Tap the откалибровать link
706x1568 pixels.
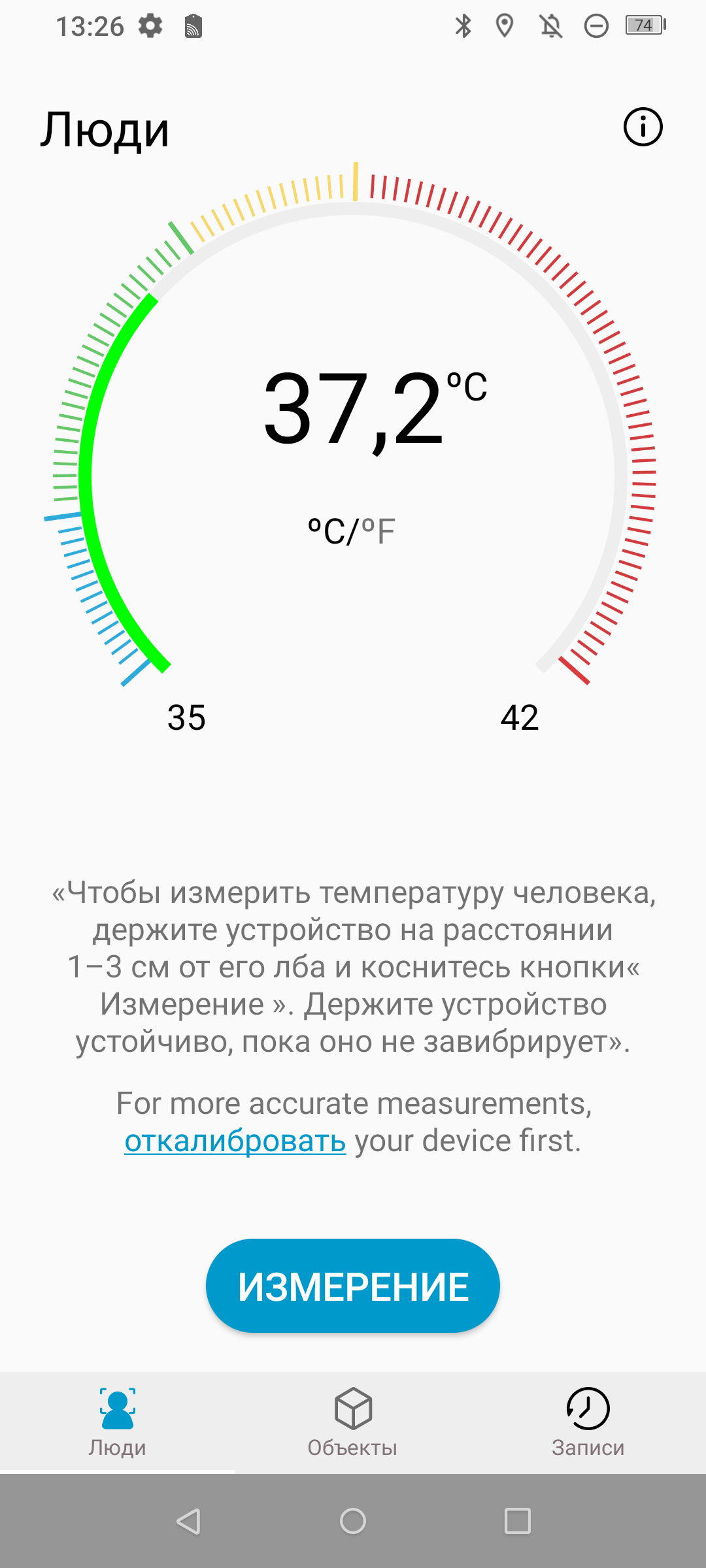coord(235,1141)
